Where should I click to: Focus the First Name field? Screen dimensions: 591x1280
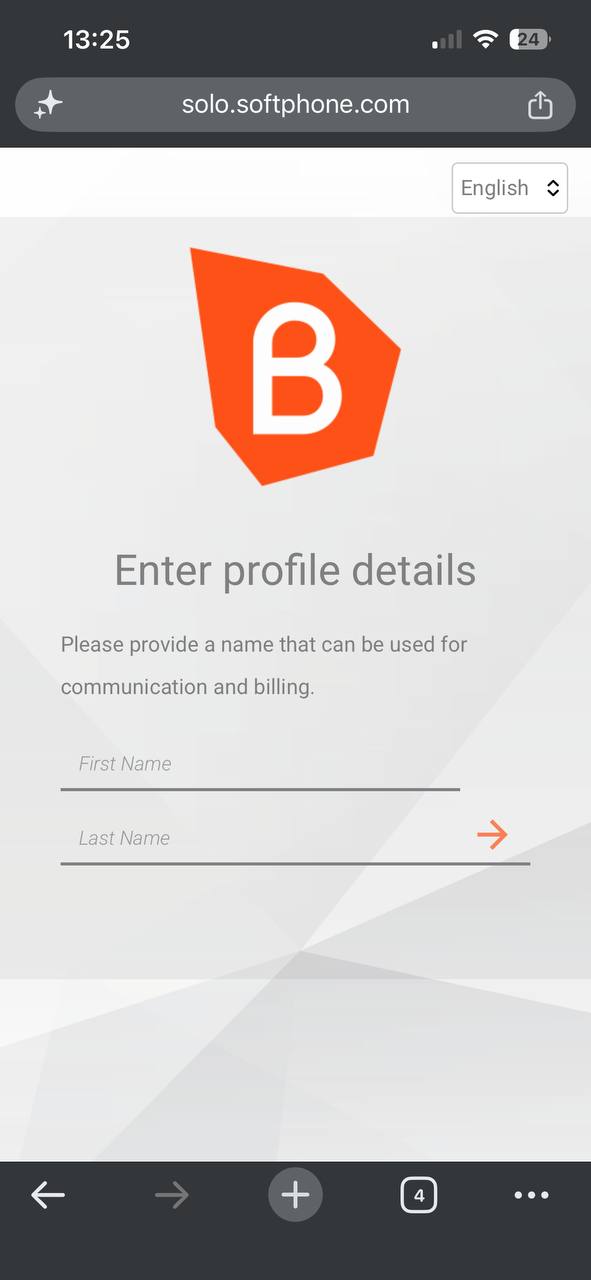click(x=260, y=764)
